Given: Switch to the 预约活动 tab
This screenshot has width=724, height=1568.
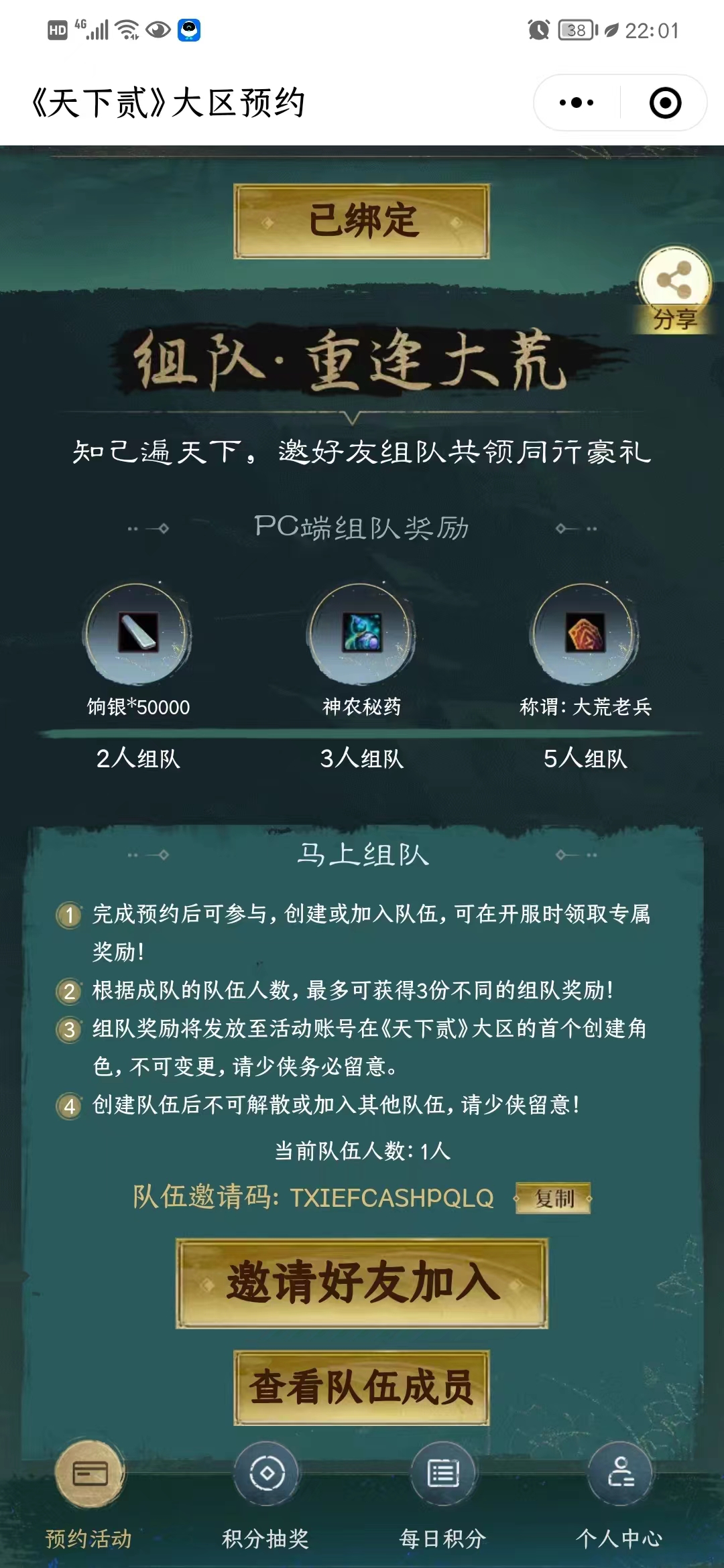Looking at the screenshot, I should coord(89,1494).
